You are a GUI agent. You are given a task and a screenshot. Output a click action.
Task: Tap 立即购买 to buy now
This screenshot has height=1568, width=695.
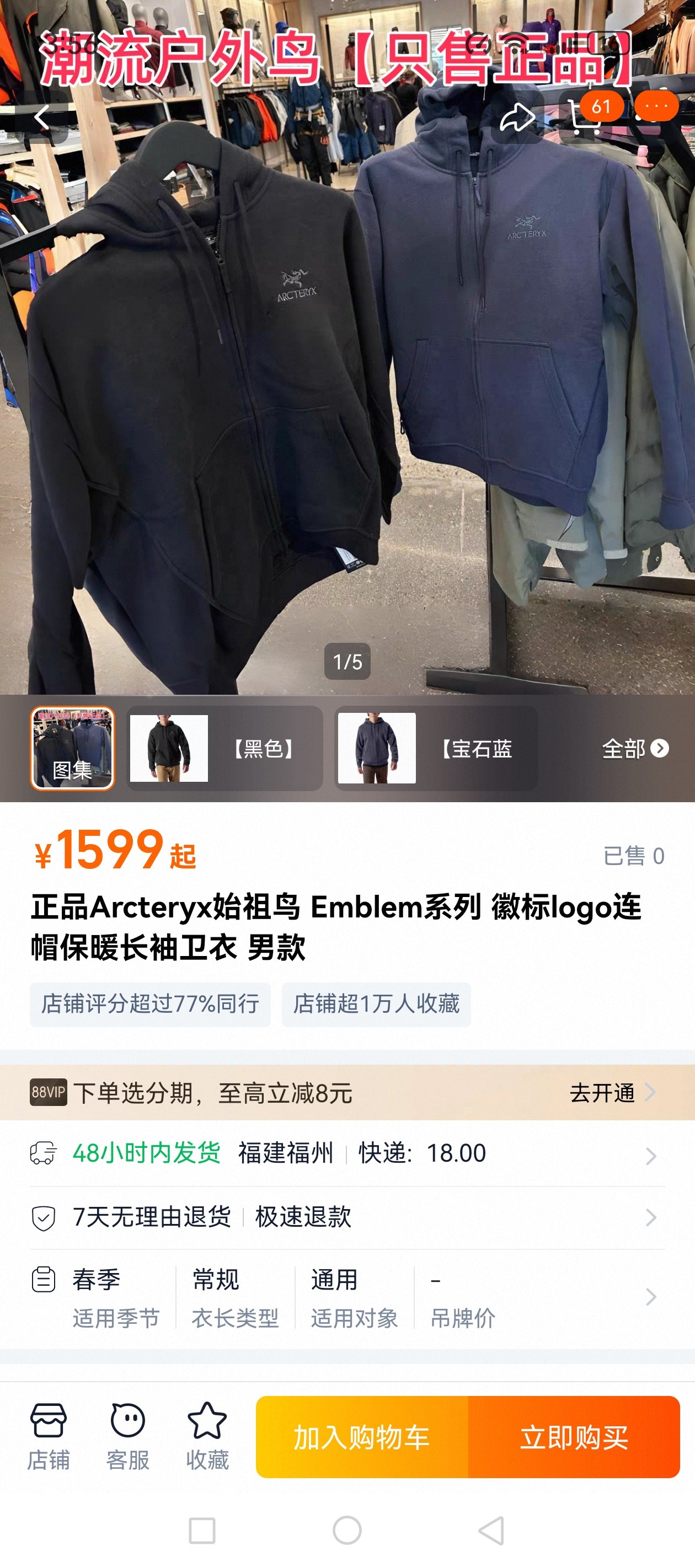tap(574, 1437)
